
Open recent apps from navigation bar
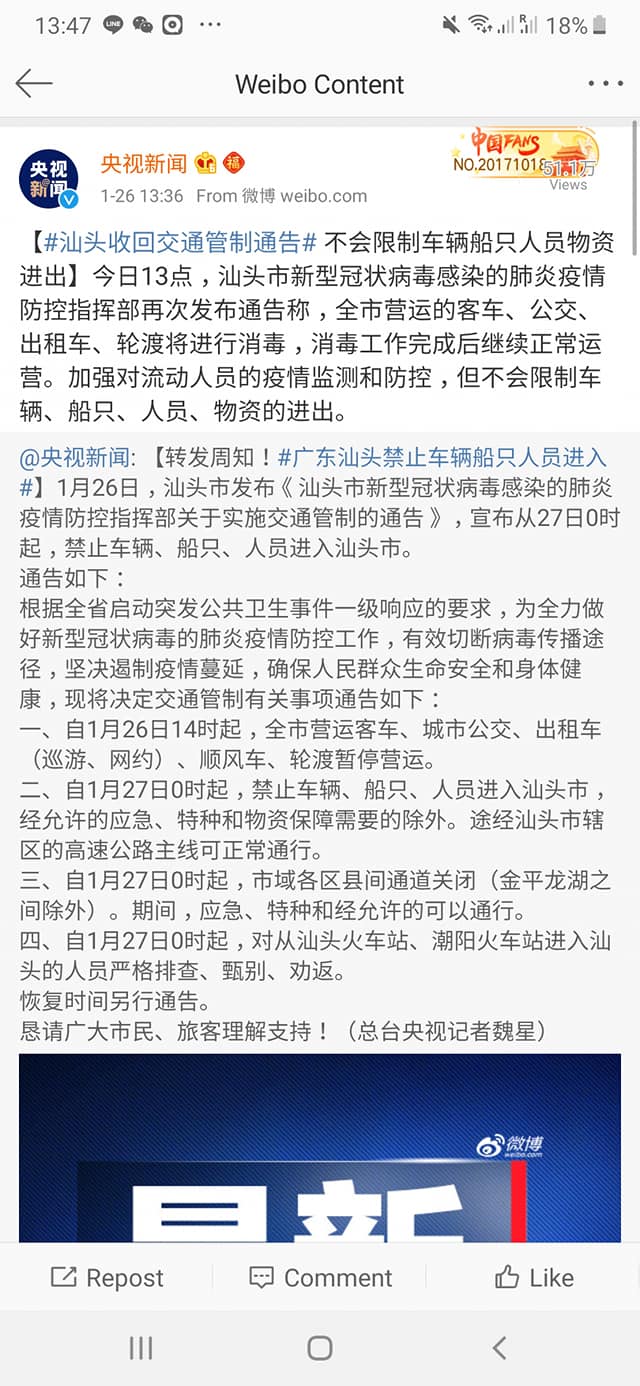141,1348
